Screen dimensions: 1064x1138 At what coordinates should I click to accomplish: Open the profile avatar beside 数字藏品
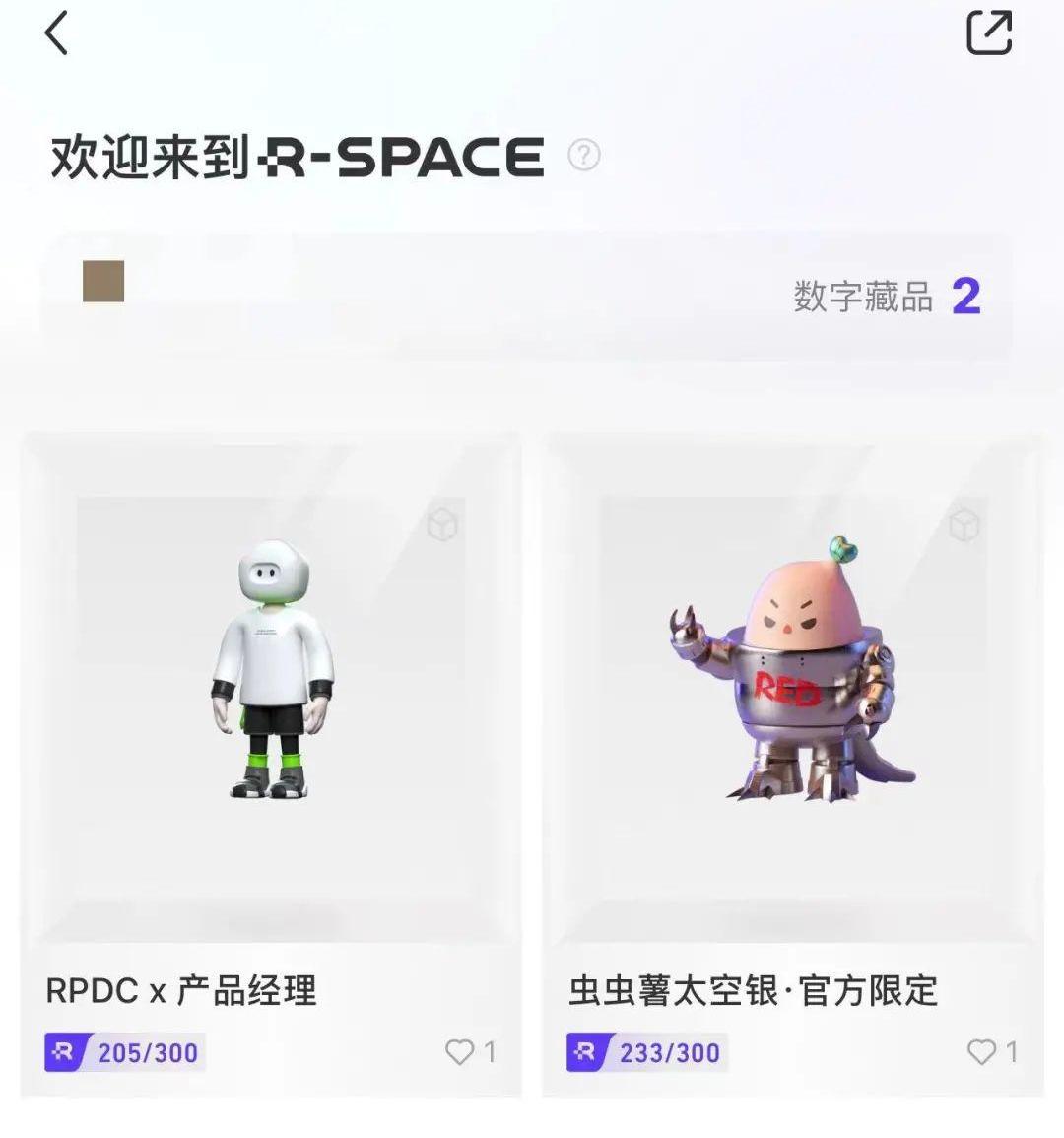click(103, 282)
